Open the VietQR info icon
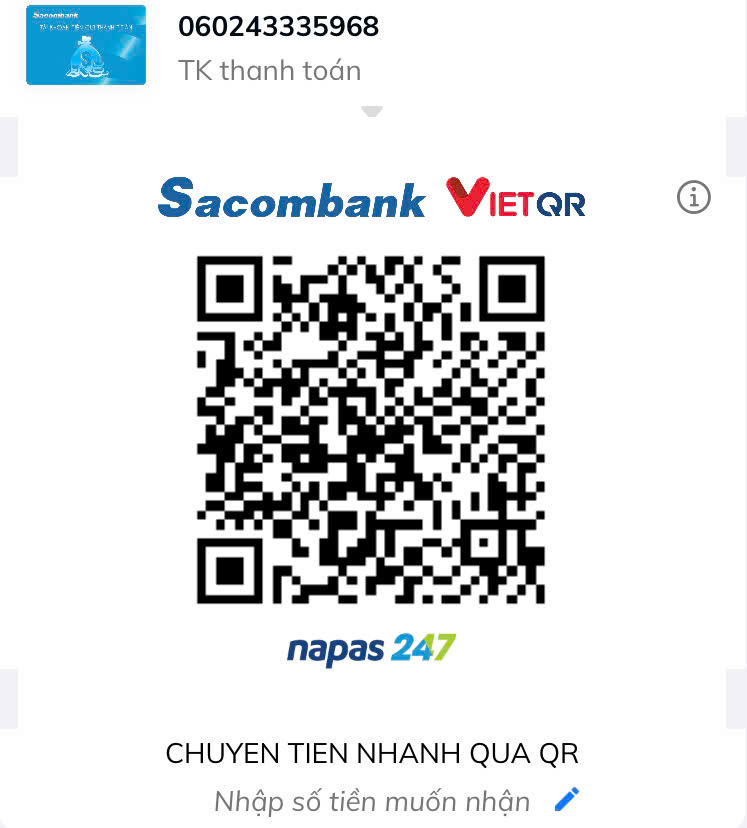 point(693,197)
